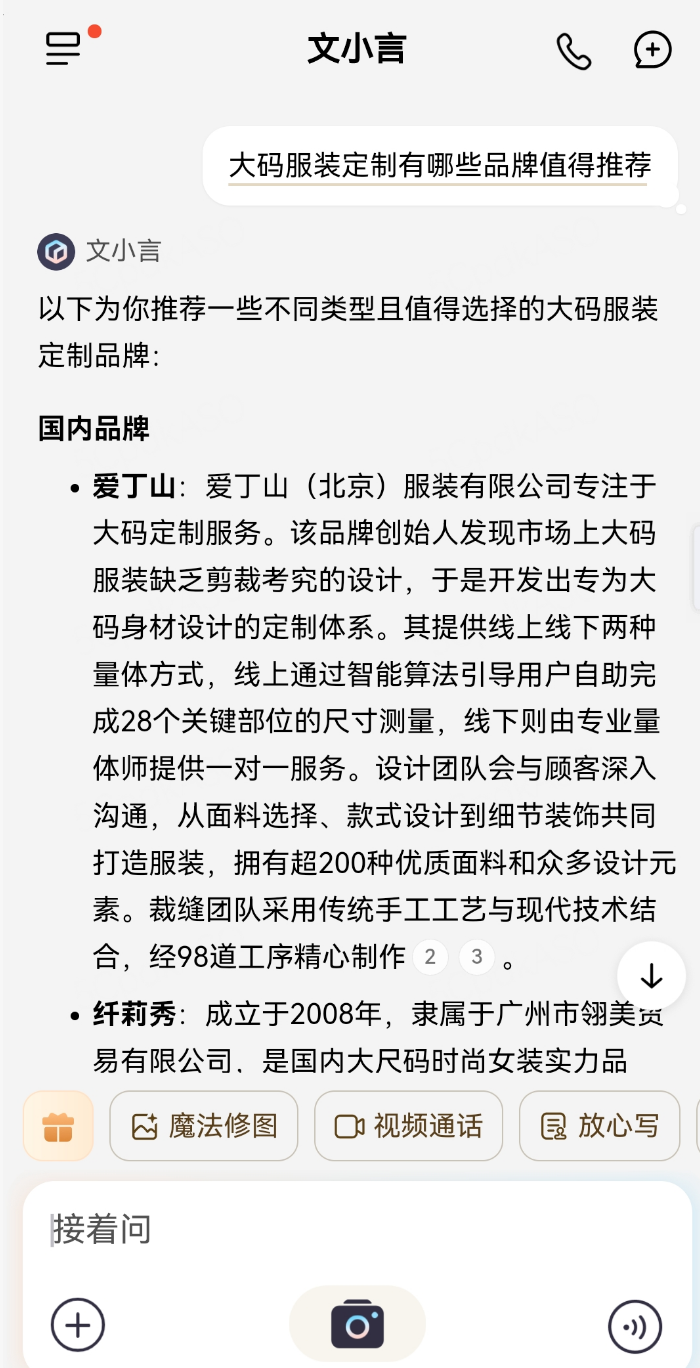Open the gift box shortcut

point(58,1126)
